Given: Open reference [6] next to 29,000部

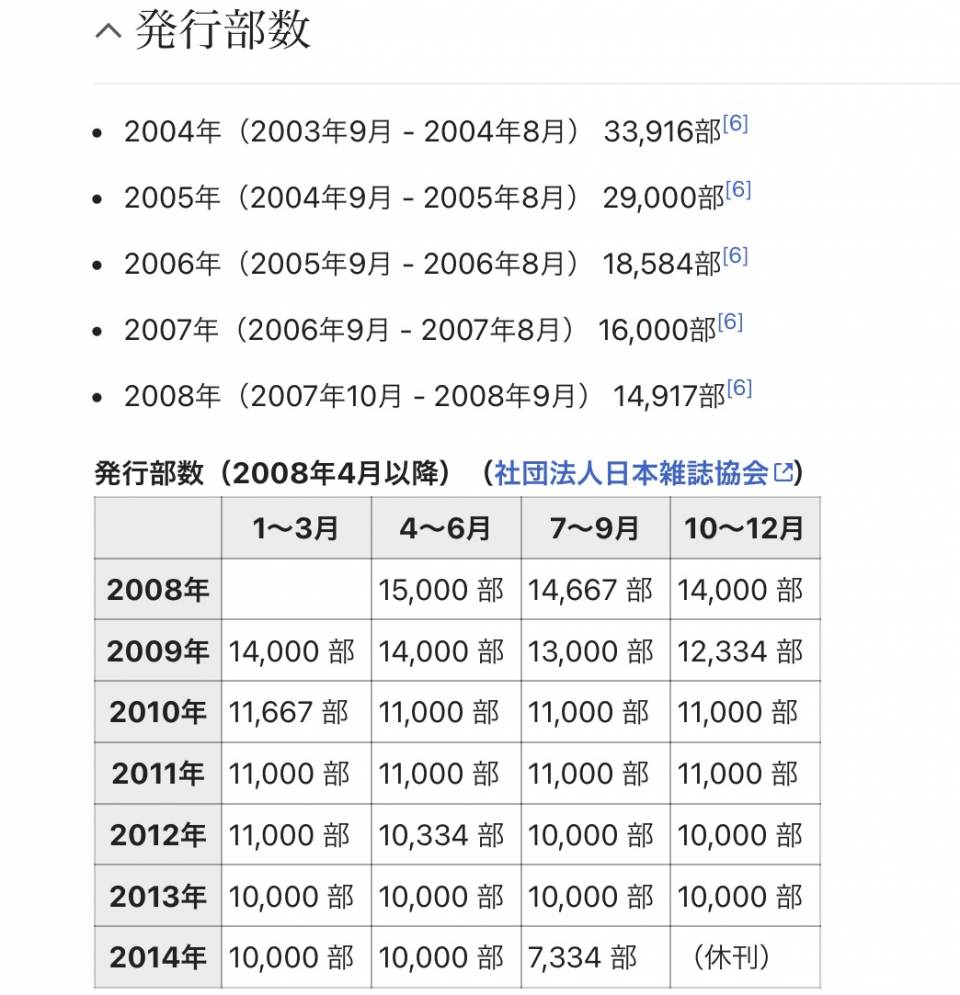Looking at the screenshot, I should 738,190.
